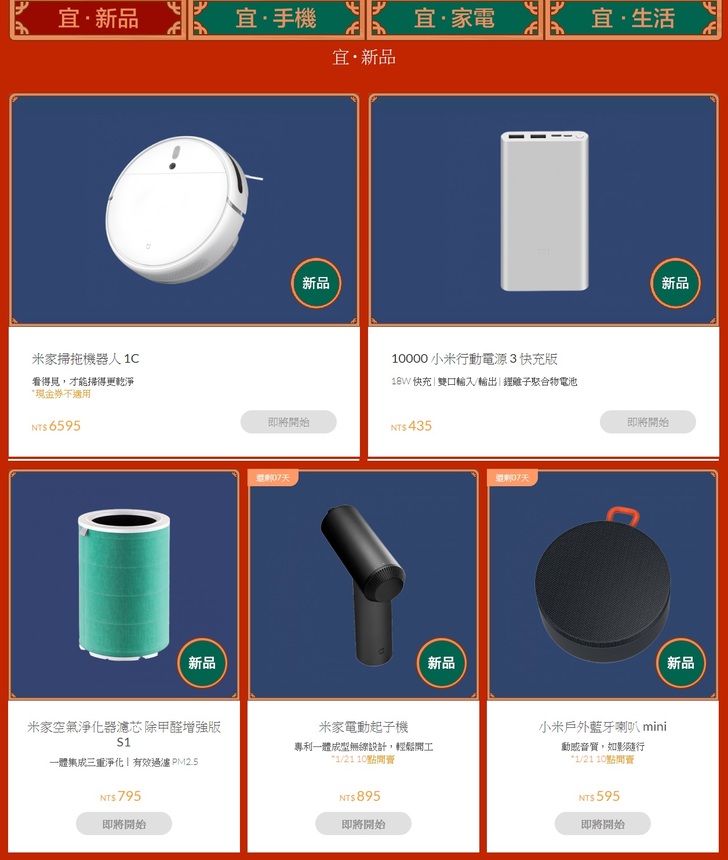This screenshot has width=728, height=860.
Task: Tap 即將開始 button for 小米行動電源 3
Action: coord(647,422)
